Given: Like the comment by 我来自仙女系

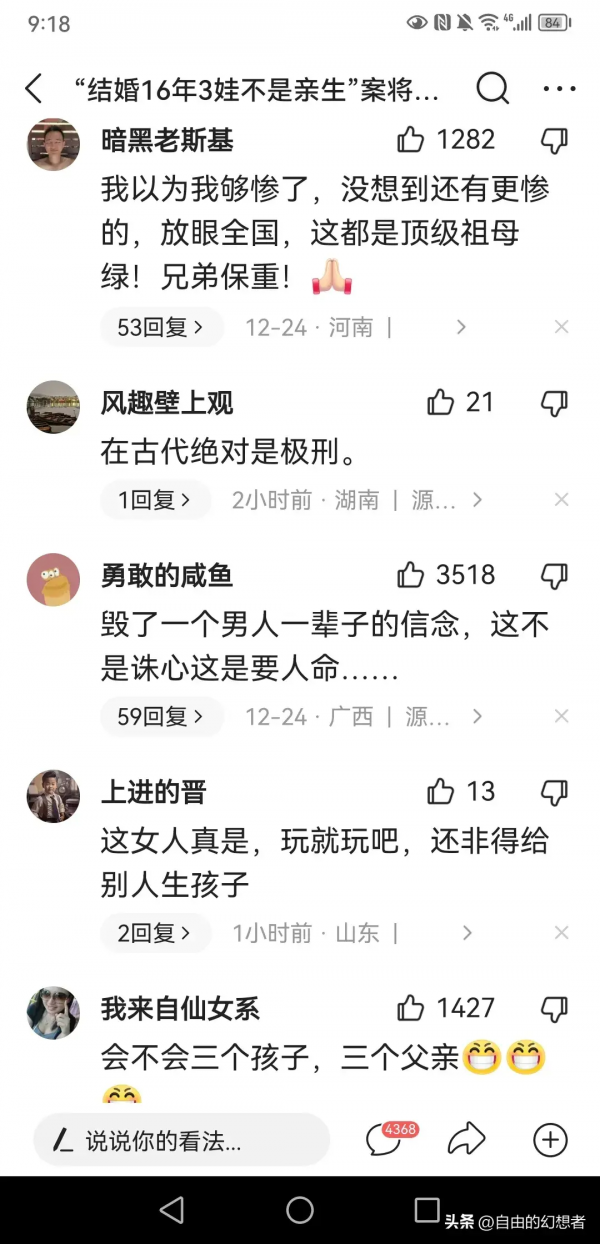Looking at the screenshot, I should click(411, 1008).
